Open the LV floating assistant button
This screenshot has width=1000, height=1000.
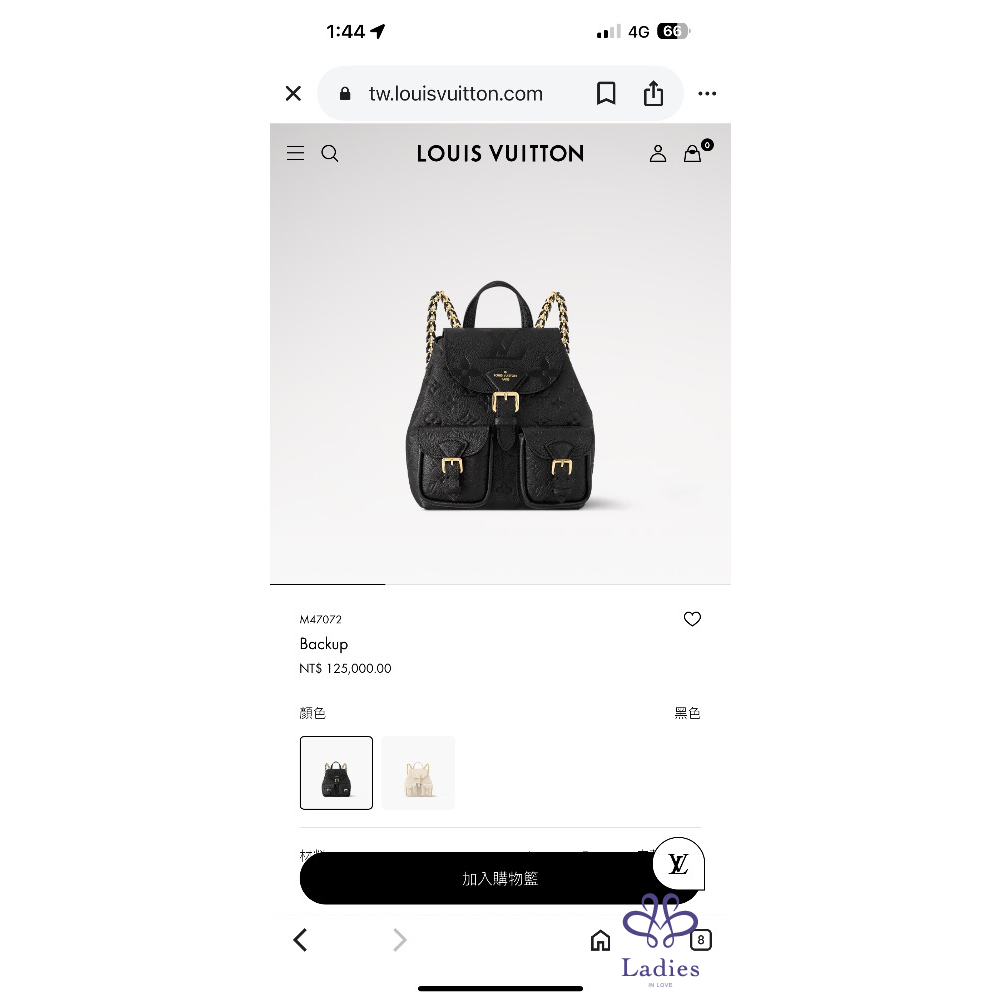(x=678, y=863)
